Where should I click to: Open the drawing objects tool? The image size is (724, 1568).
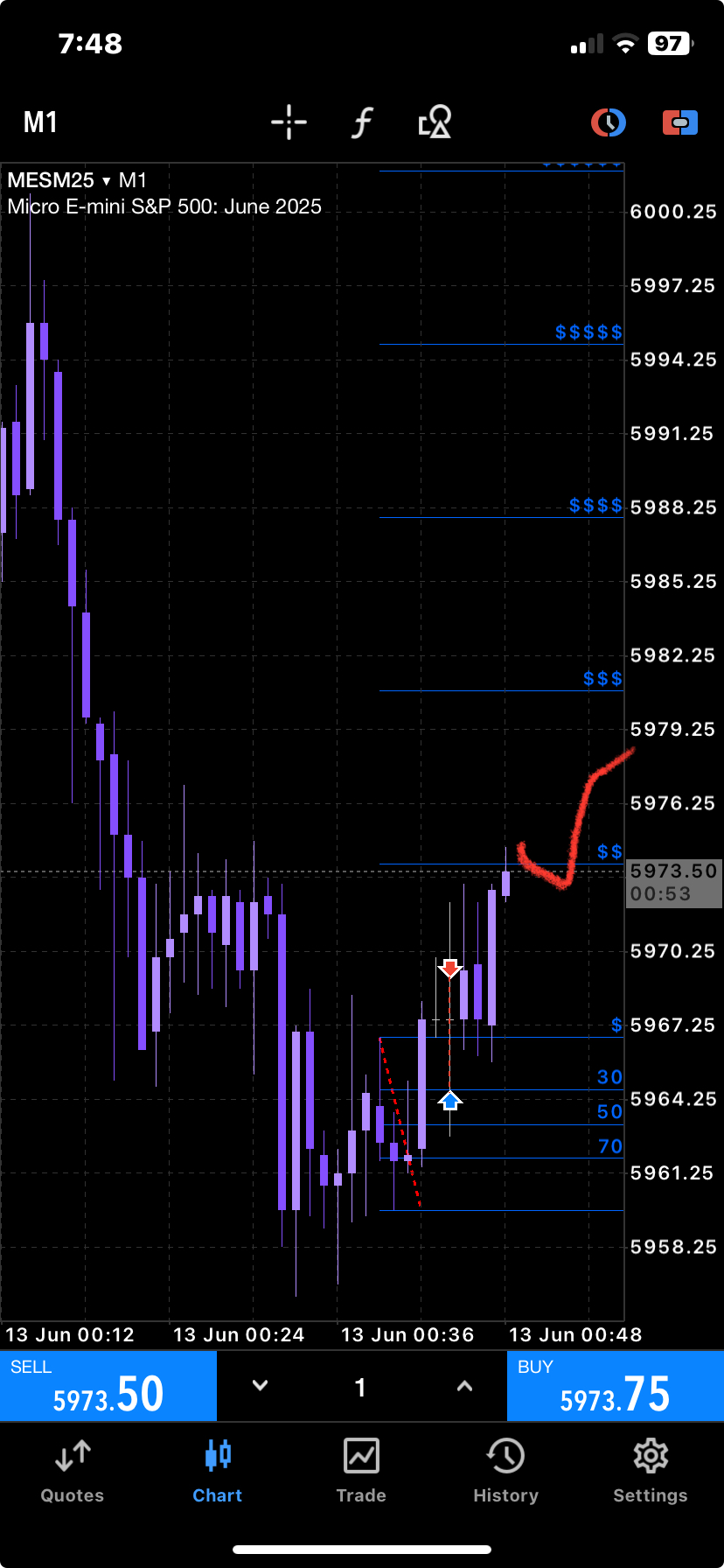click(435, 122)
